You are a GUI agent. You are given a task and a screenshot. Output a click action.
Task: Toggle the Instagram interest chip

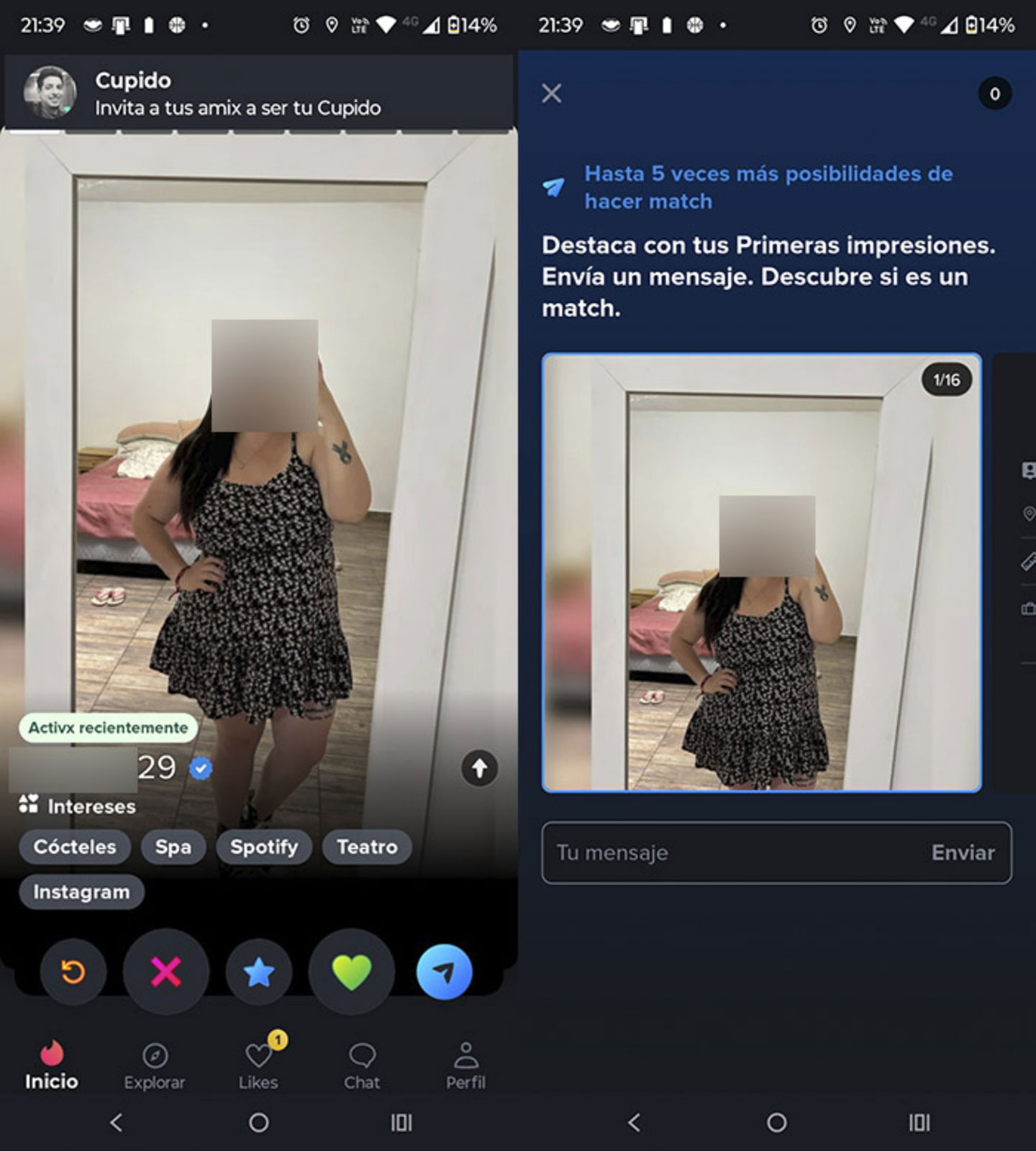[x=81, y=892]
